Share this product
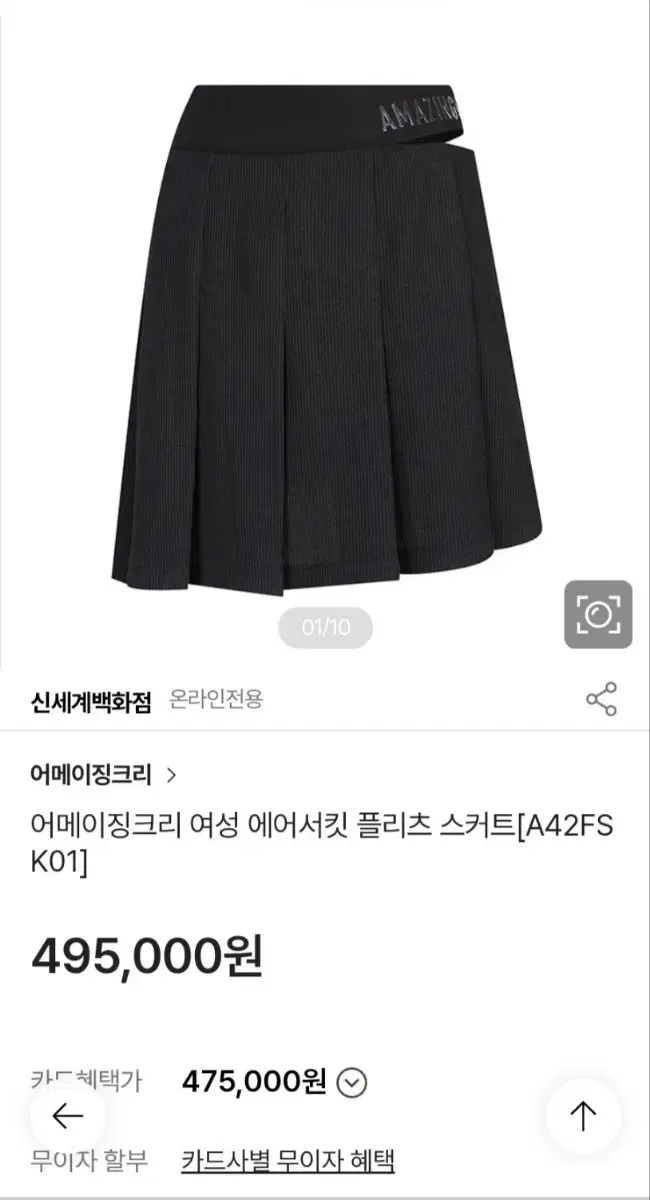 601,699
